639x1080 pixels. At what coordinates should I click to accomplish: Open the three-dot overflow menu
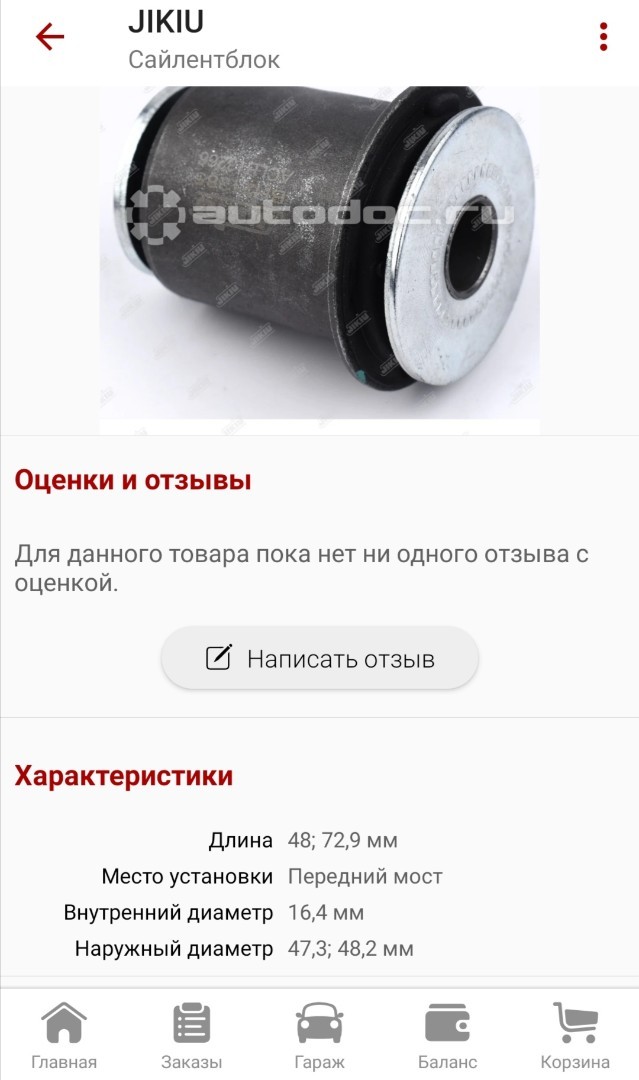coord(603,37)
